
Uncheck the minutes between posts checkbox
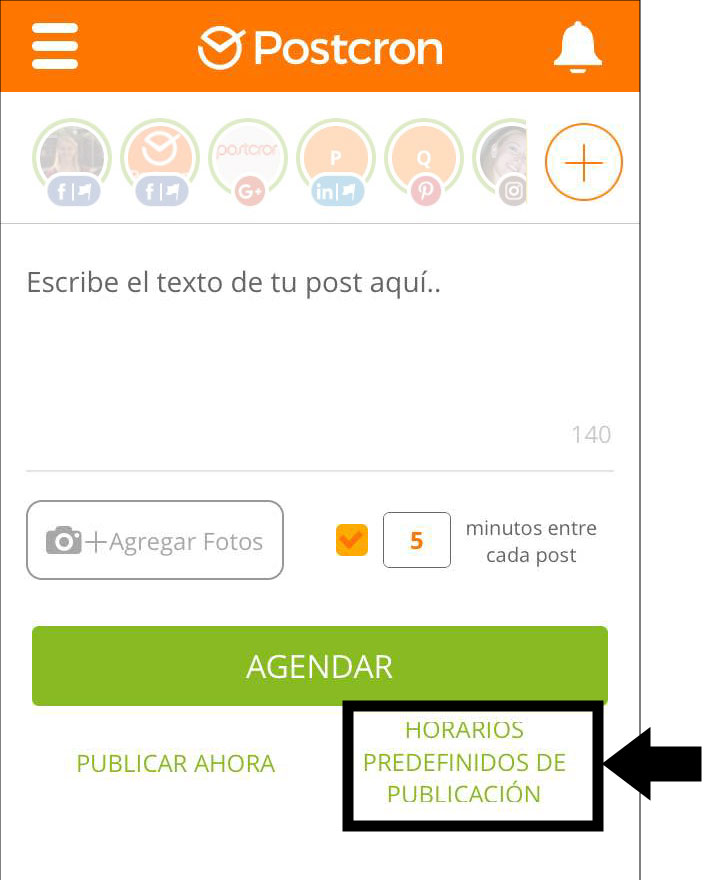tap(352, 541)
